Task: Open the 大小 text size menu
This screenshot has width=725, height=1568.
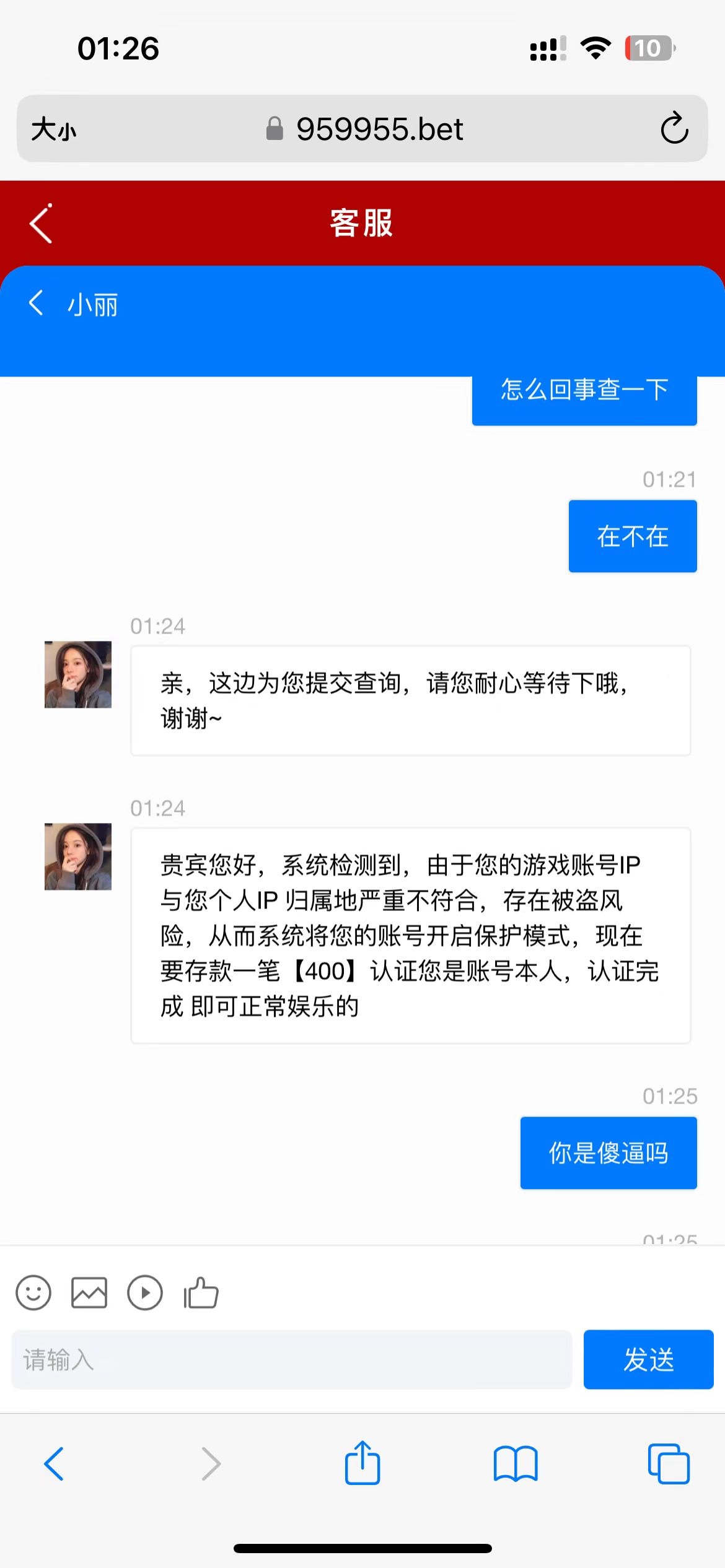Action: pyautogui.click(x=52, y=129)
